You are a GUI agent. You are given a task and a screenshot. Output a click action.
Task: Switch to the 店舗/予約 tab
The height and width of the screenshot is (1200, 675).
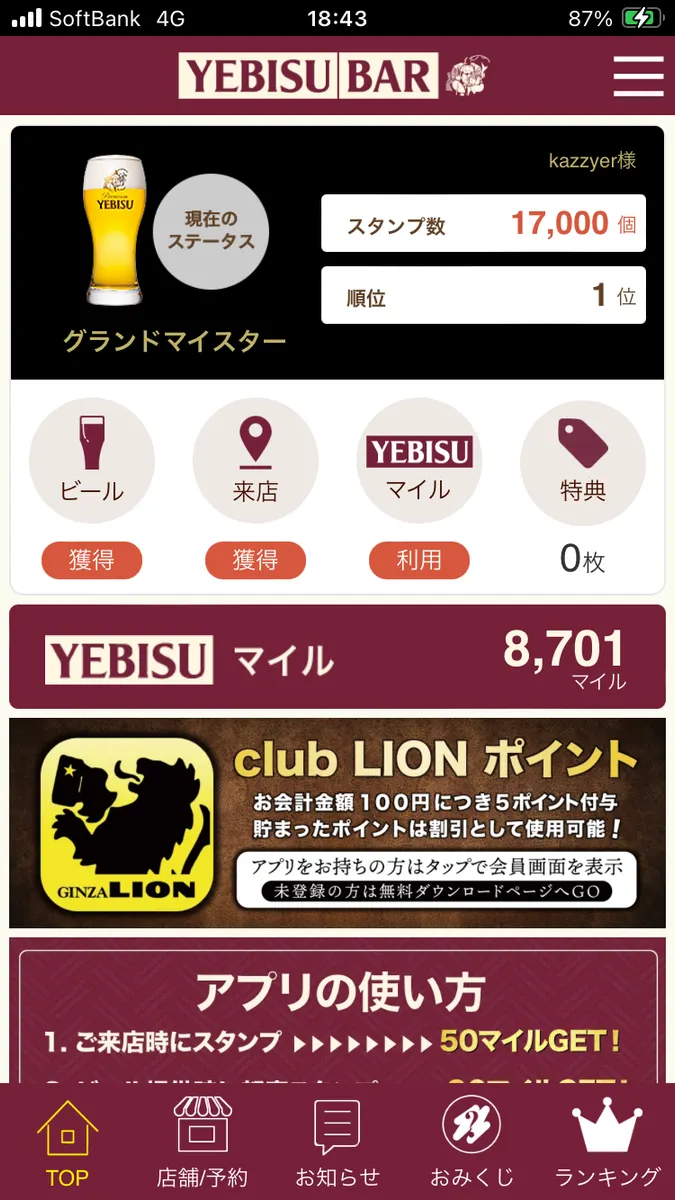click(202, 1142)
